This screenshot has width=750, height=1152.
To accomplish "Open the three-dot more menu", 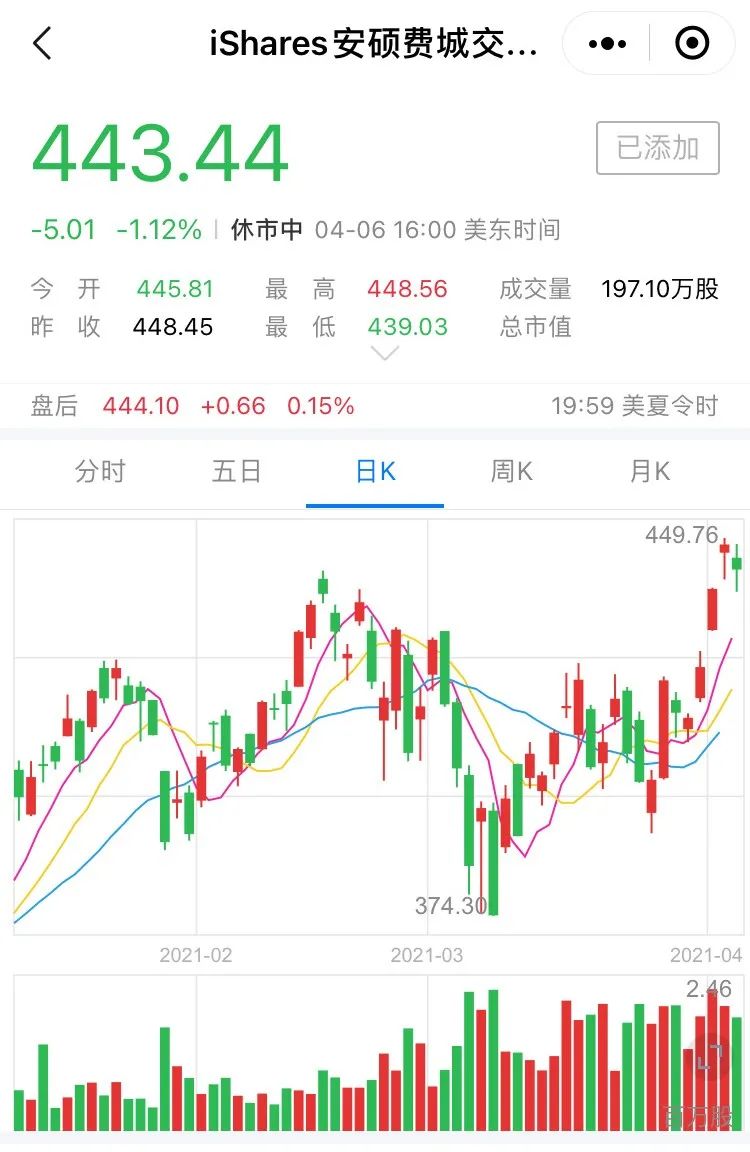I will [x=607, y=44].
